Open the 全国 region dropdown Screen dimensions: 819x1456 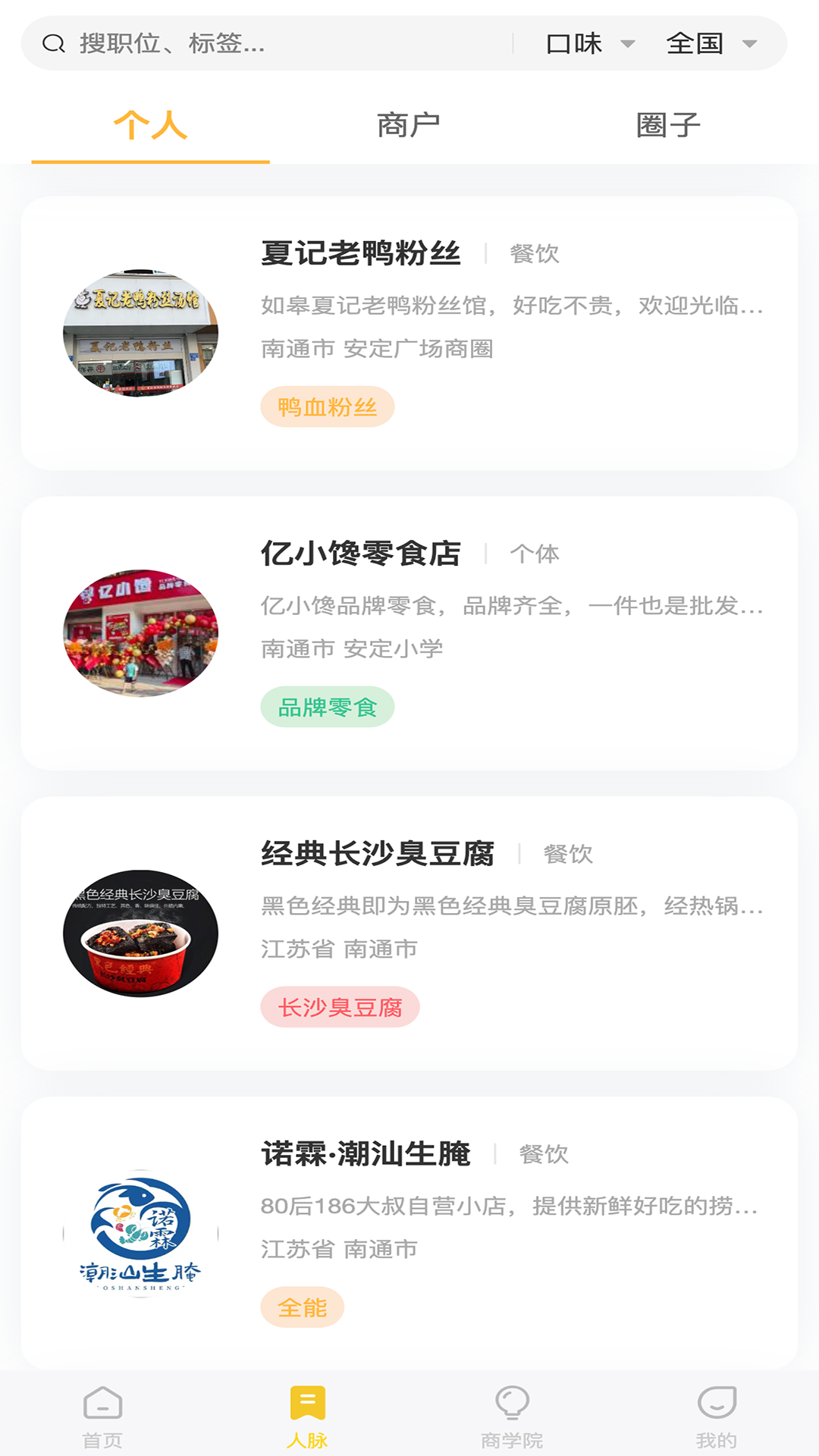click(x=711, y=44)
